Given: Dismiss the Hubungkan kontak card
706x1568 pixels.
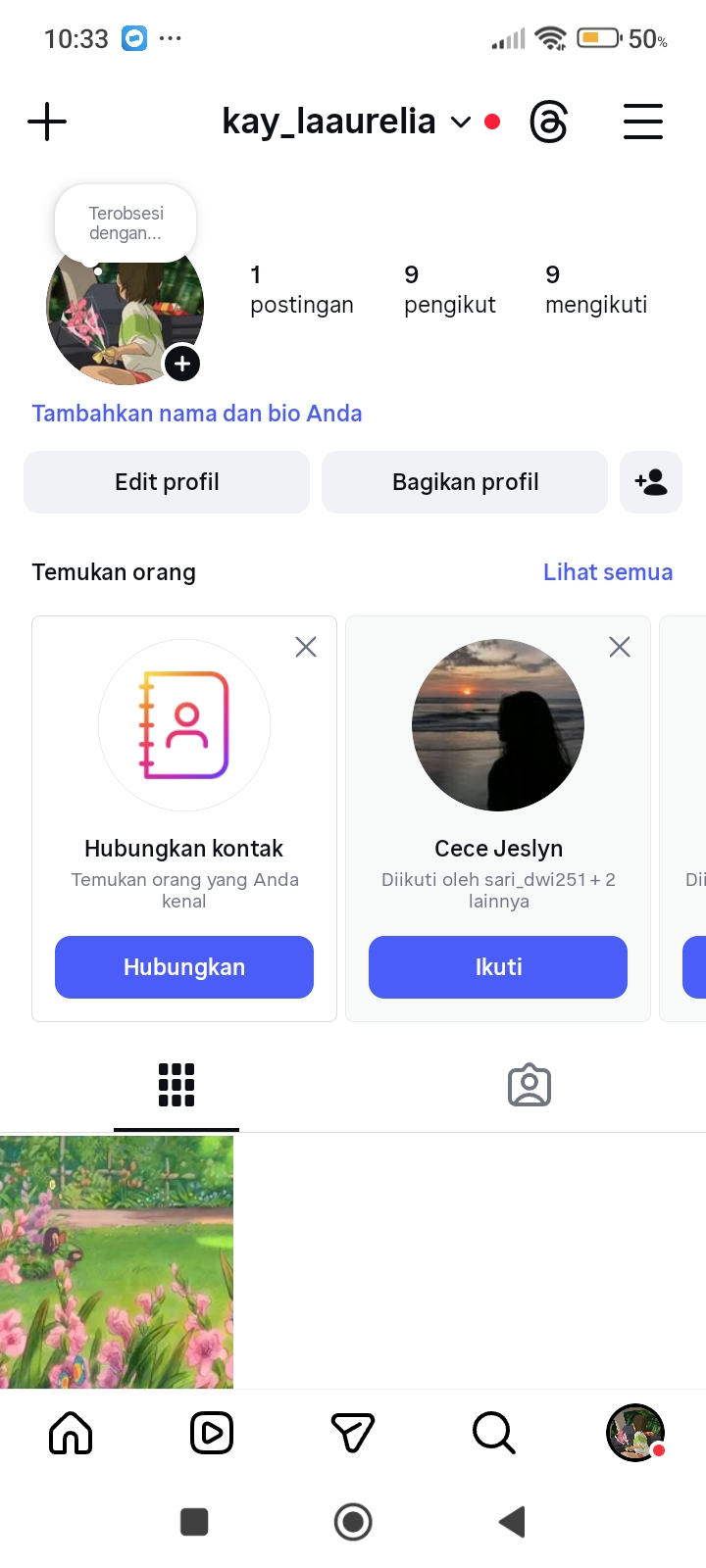Looking at the screenshot, I should 306,647.
